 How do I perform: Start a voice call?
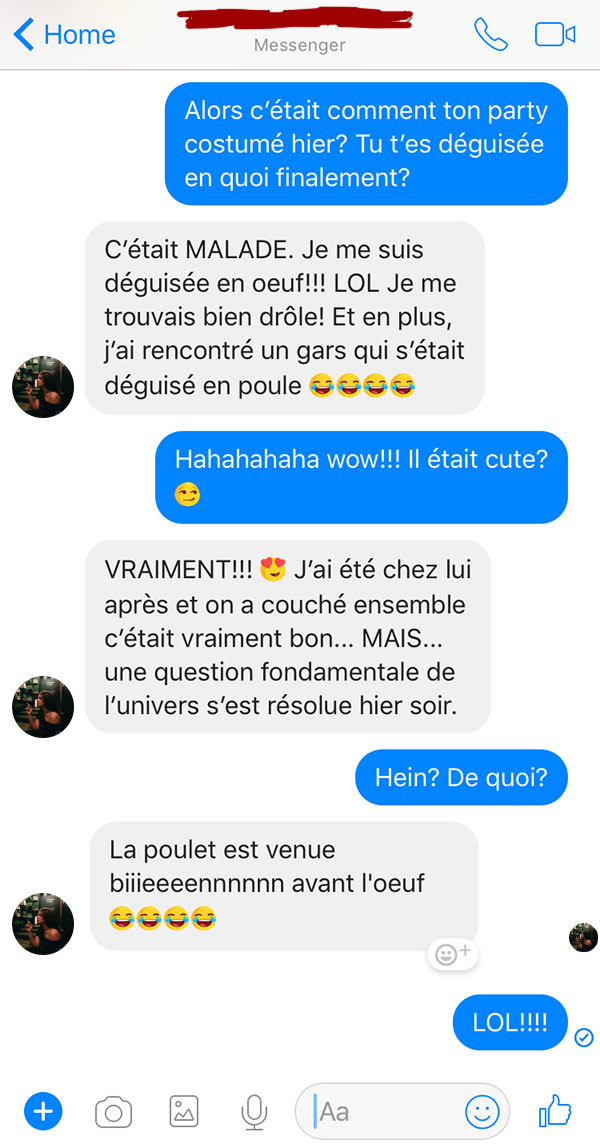pyautogui.click(x=490, y=34)
